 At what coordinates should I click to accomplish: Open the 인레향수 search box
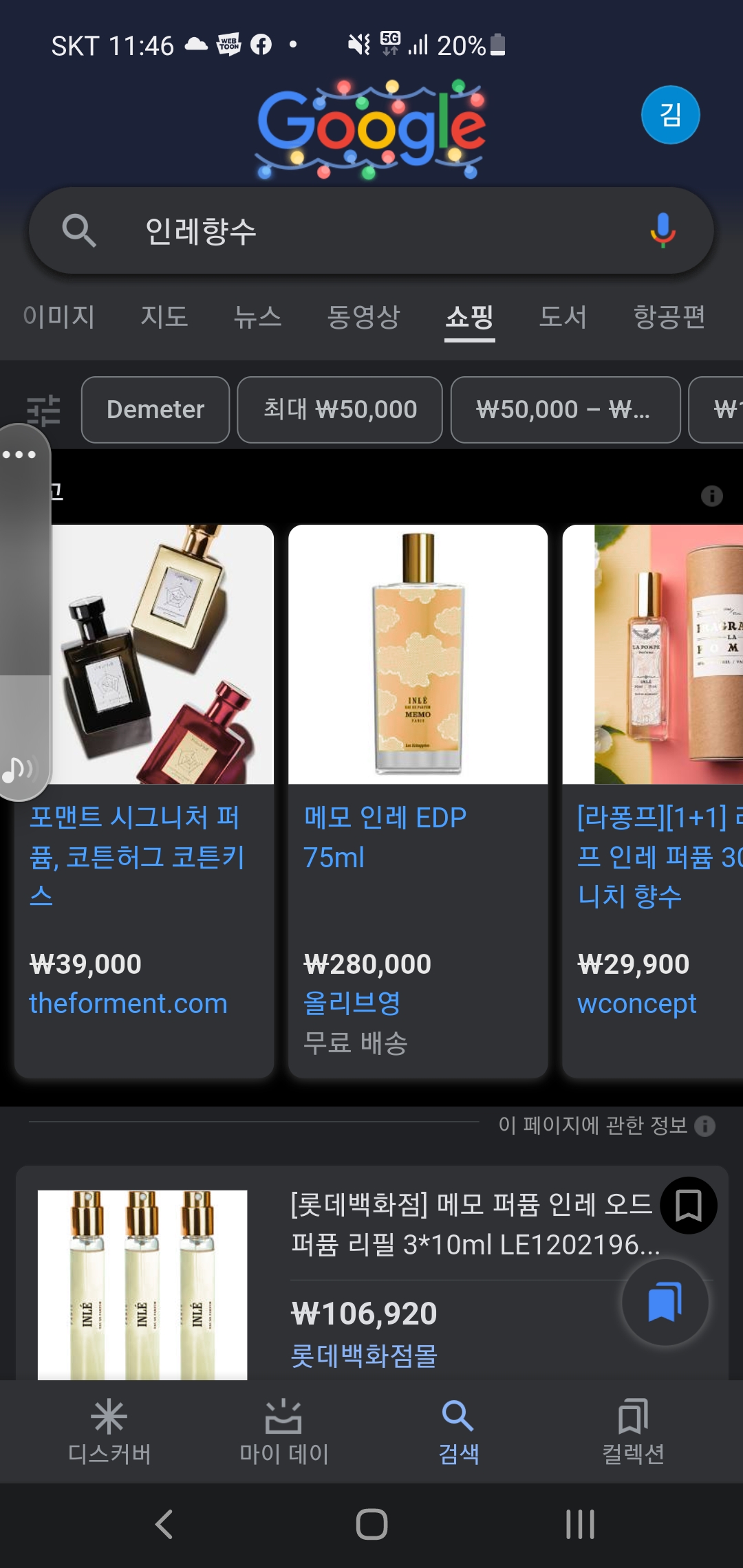pos(371,231)
